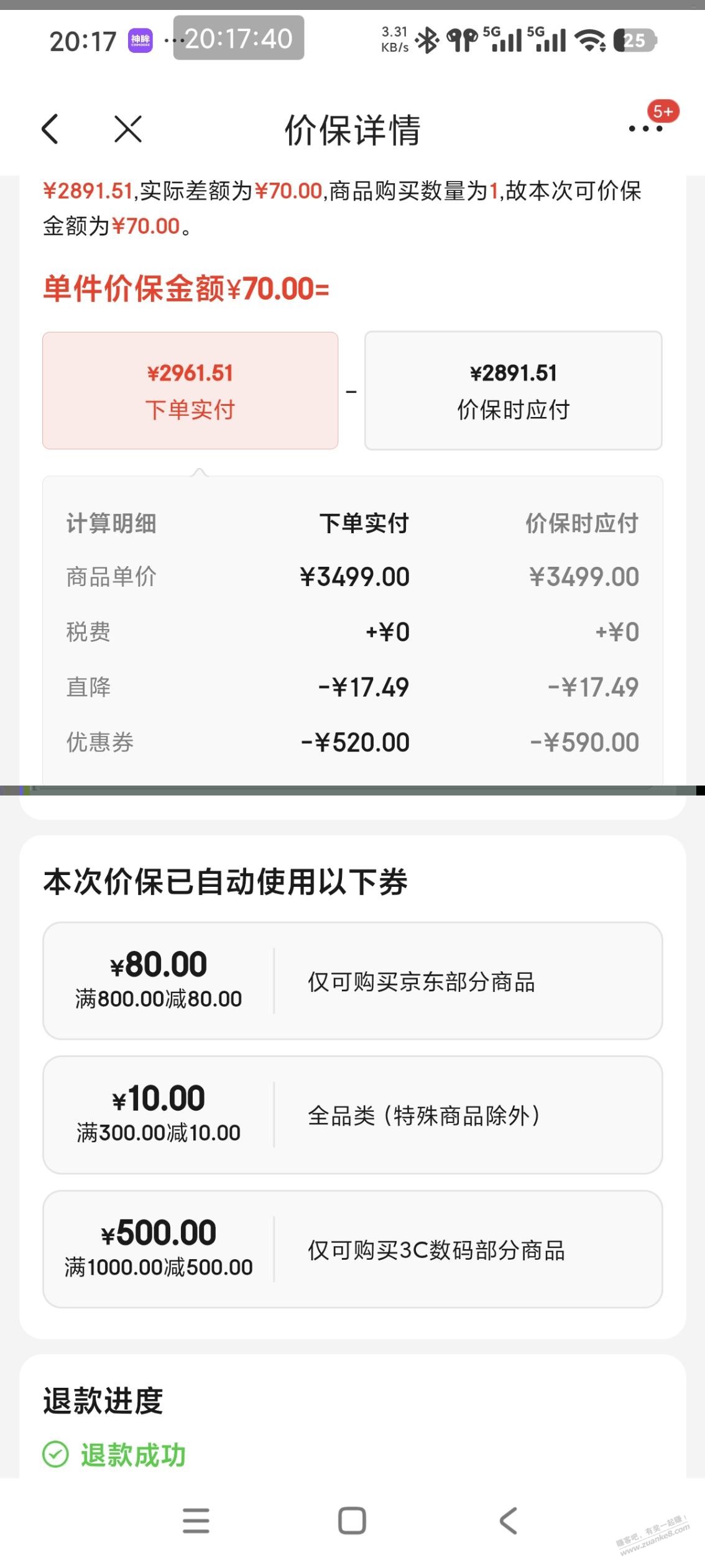Open recent apps from the navigation bar
This screenshot has height=1568, width=705.
pyautogui.click(x=196, y=1521)
